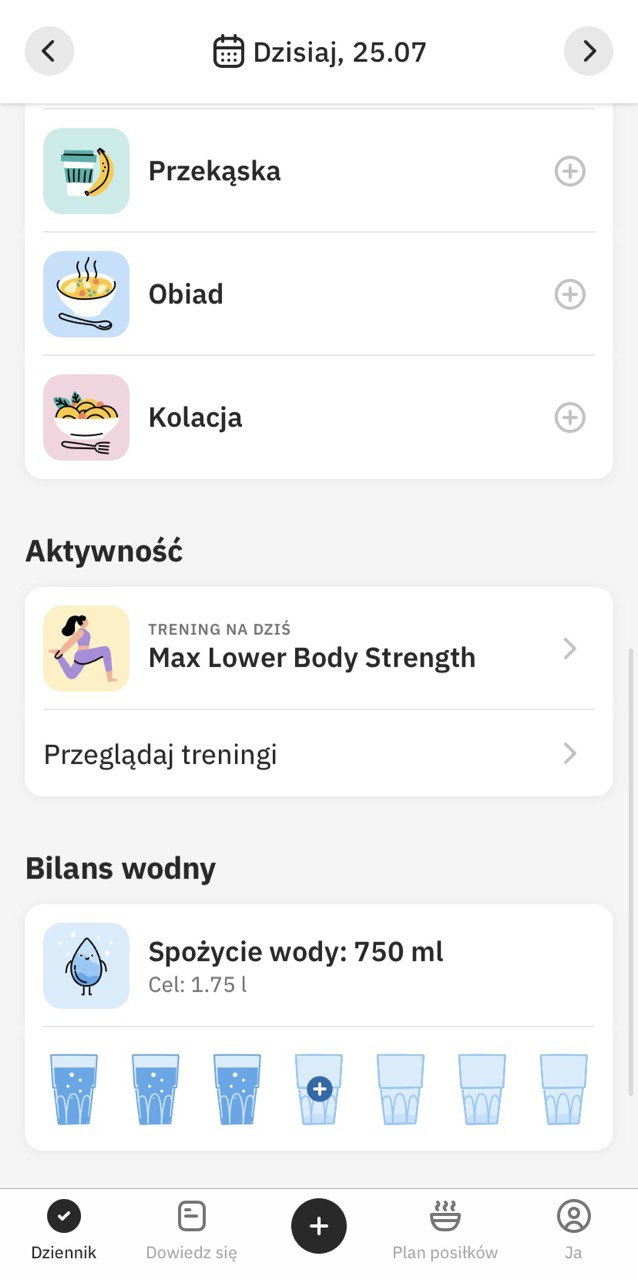Add food to Obiad
This screenshot has height=1280, width=638.
tap(569, 294)
